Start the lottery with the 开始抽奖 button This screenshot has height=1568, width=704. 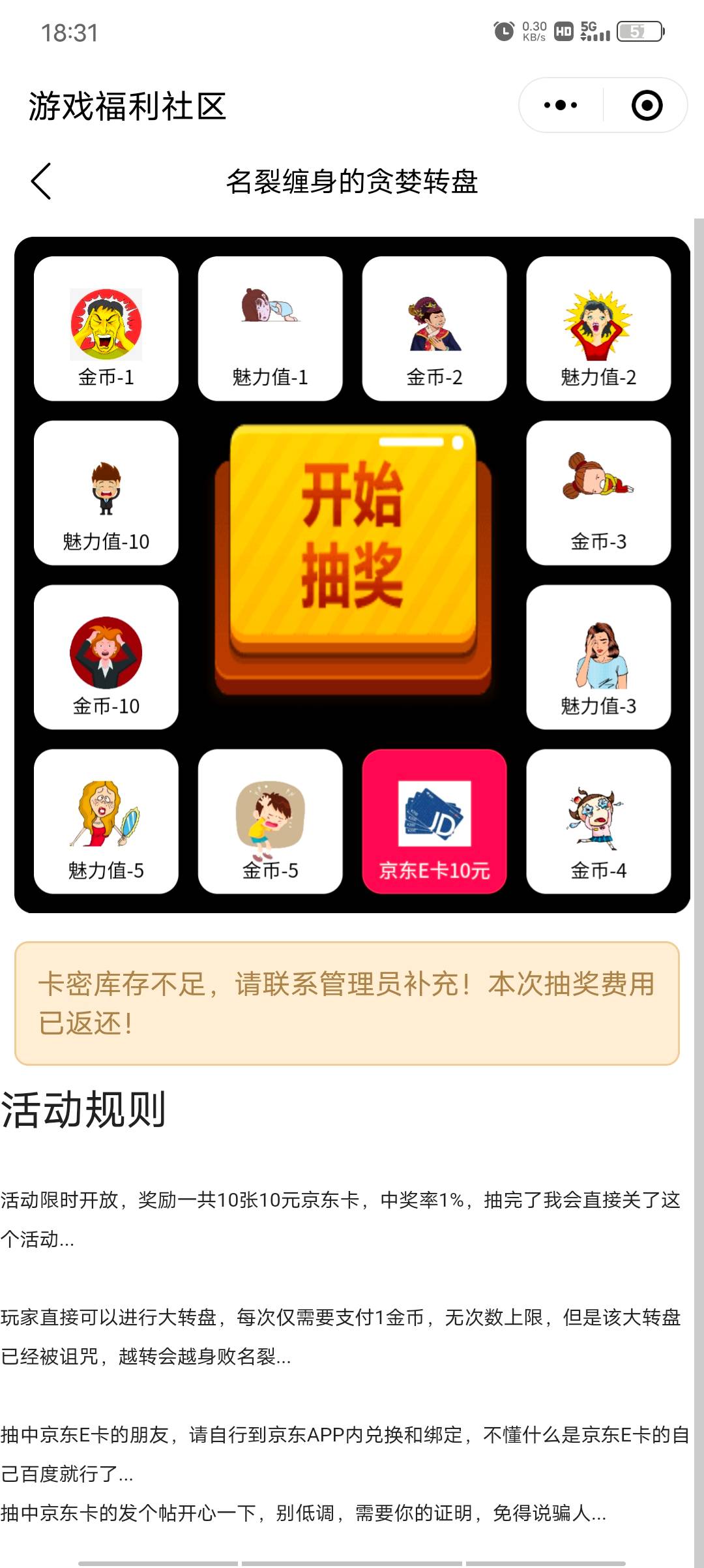(352, 541)
